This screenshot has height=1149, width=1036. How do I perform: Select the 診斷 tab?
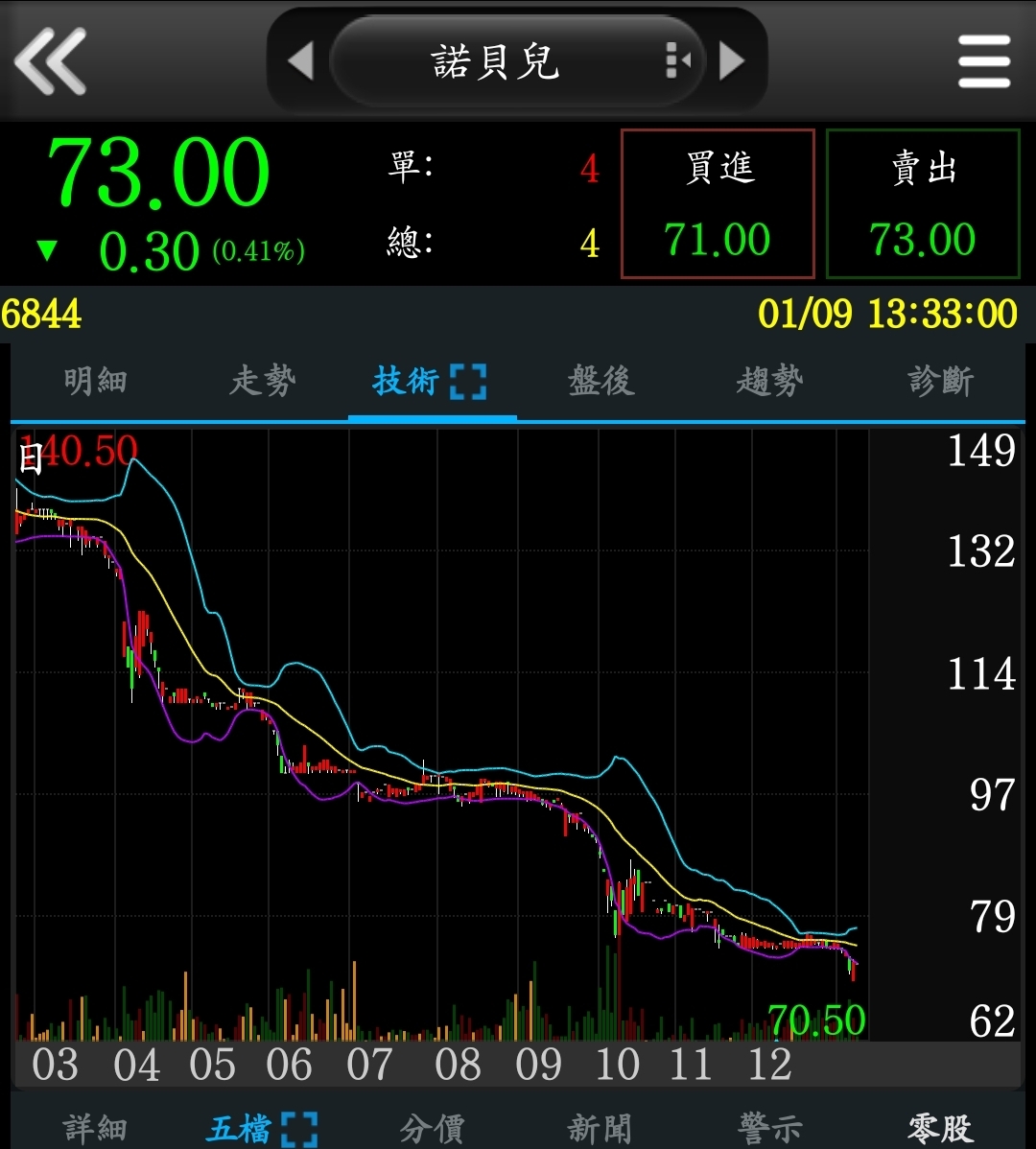[x=940, y=382]
